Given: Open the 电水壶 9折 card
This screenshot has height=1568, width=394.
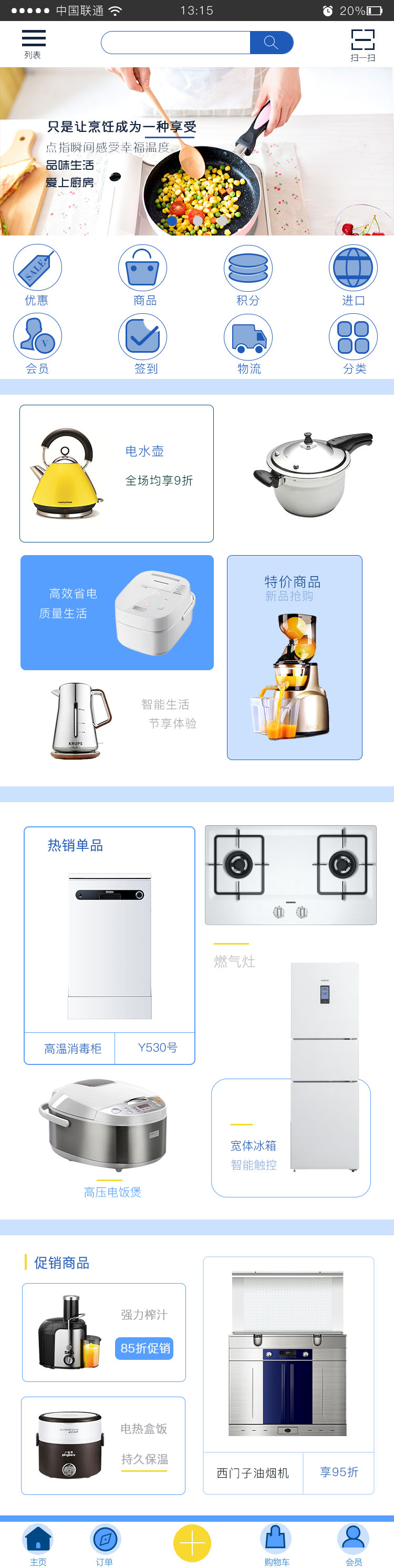Looking at the screenshot, I should point(117,473).
